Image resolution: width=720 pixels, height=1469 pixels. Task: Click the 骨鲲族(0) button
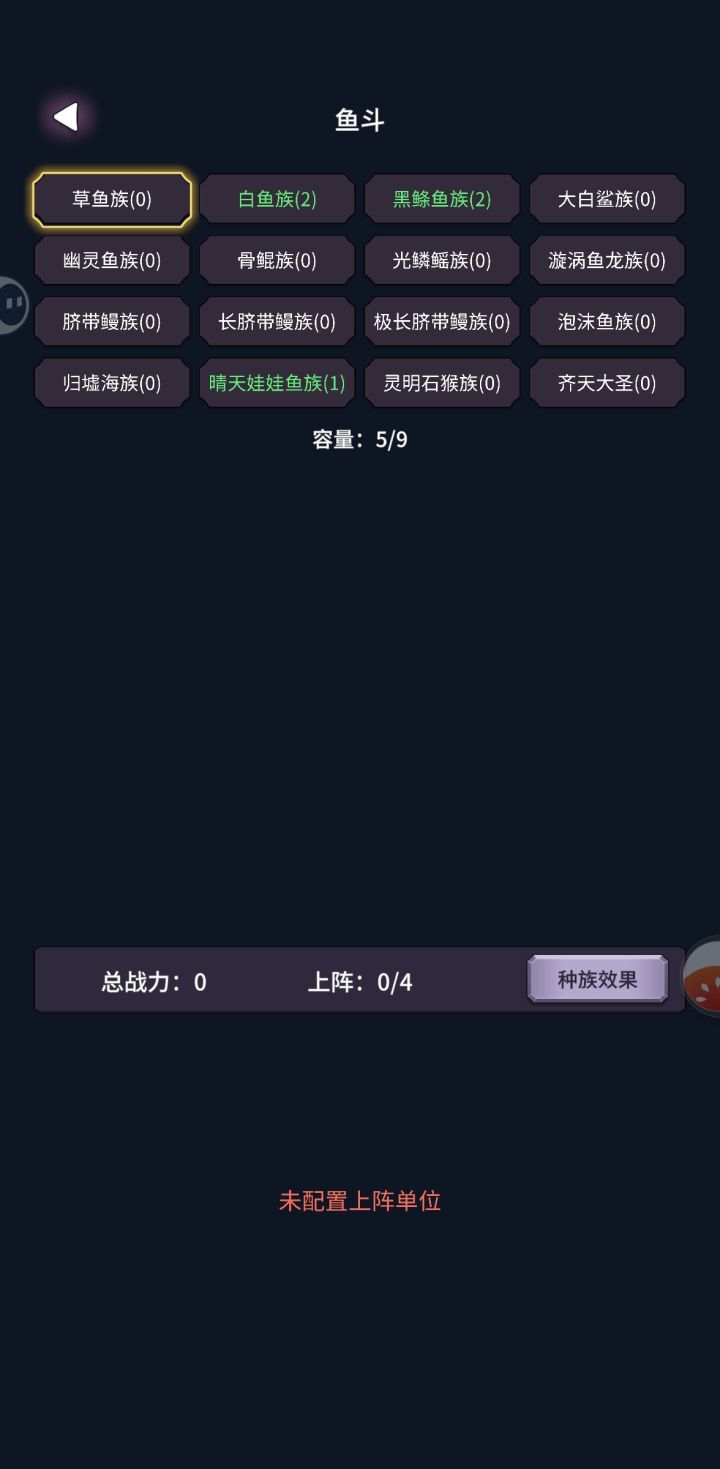276,260
